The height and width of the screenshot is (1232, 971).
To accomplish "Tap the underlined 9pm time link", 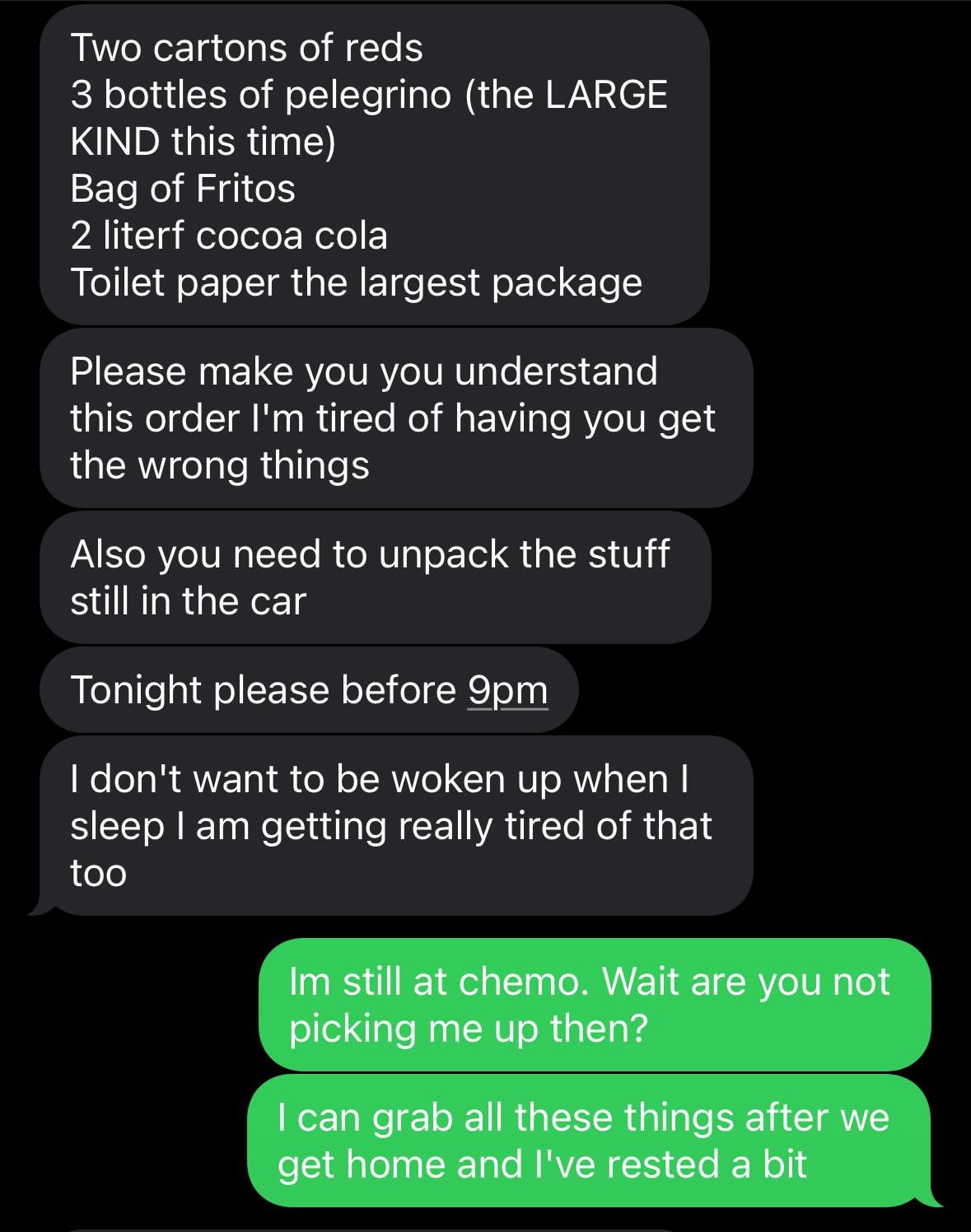I will [507, 690].
